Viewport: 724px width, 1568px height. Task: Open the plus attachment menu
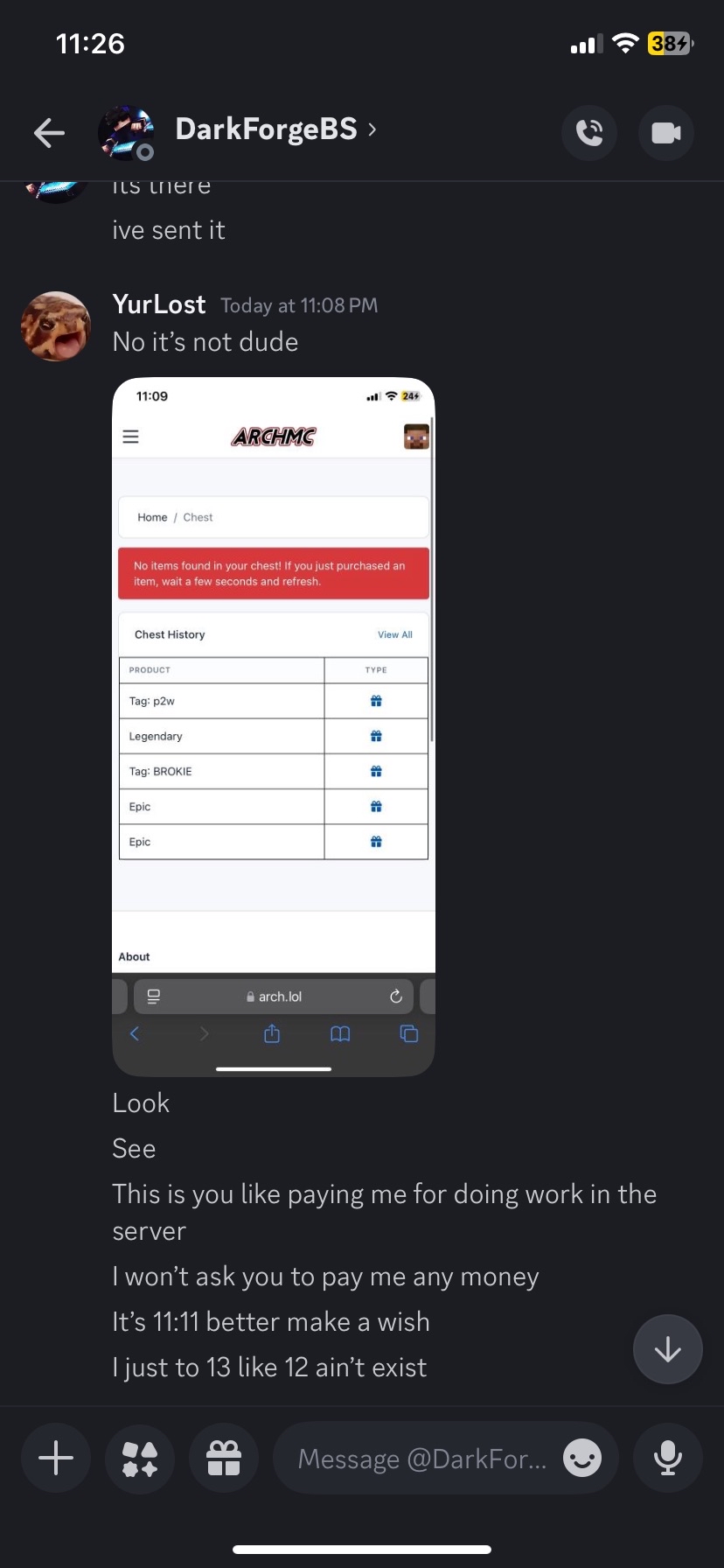point(56,1458)
